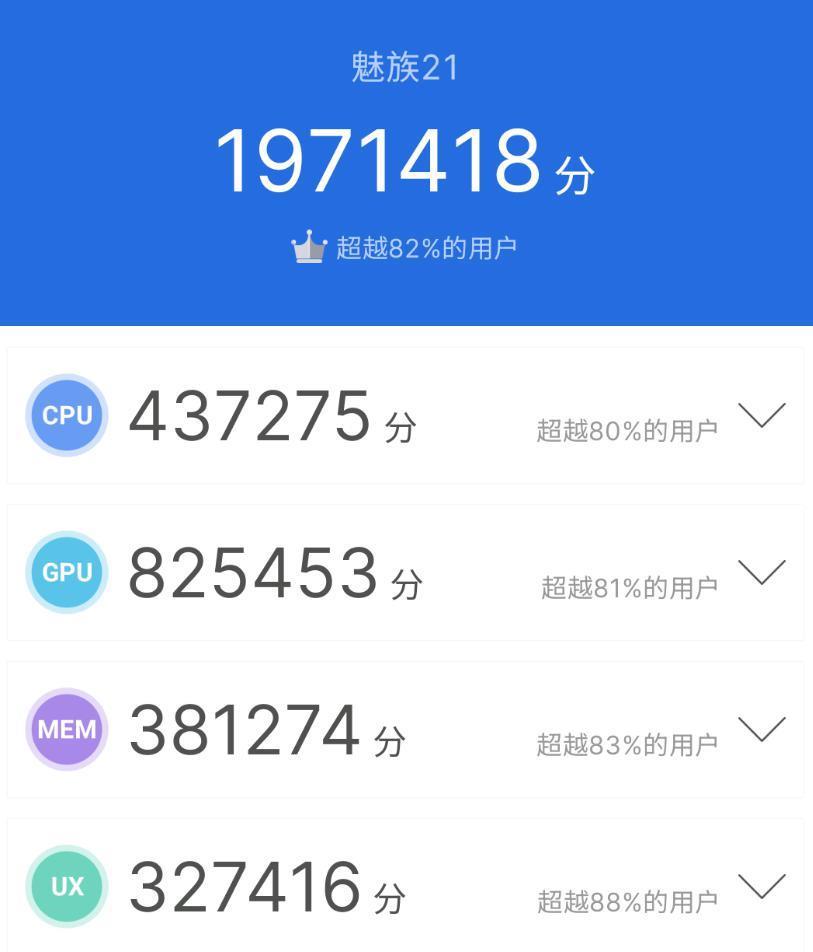
Task: Expand the MEM score details
Action: click(x=764, y=731)
